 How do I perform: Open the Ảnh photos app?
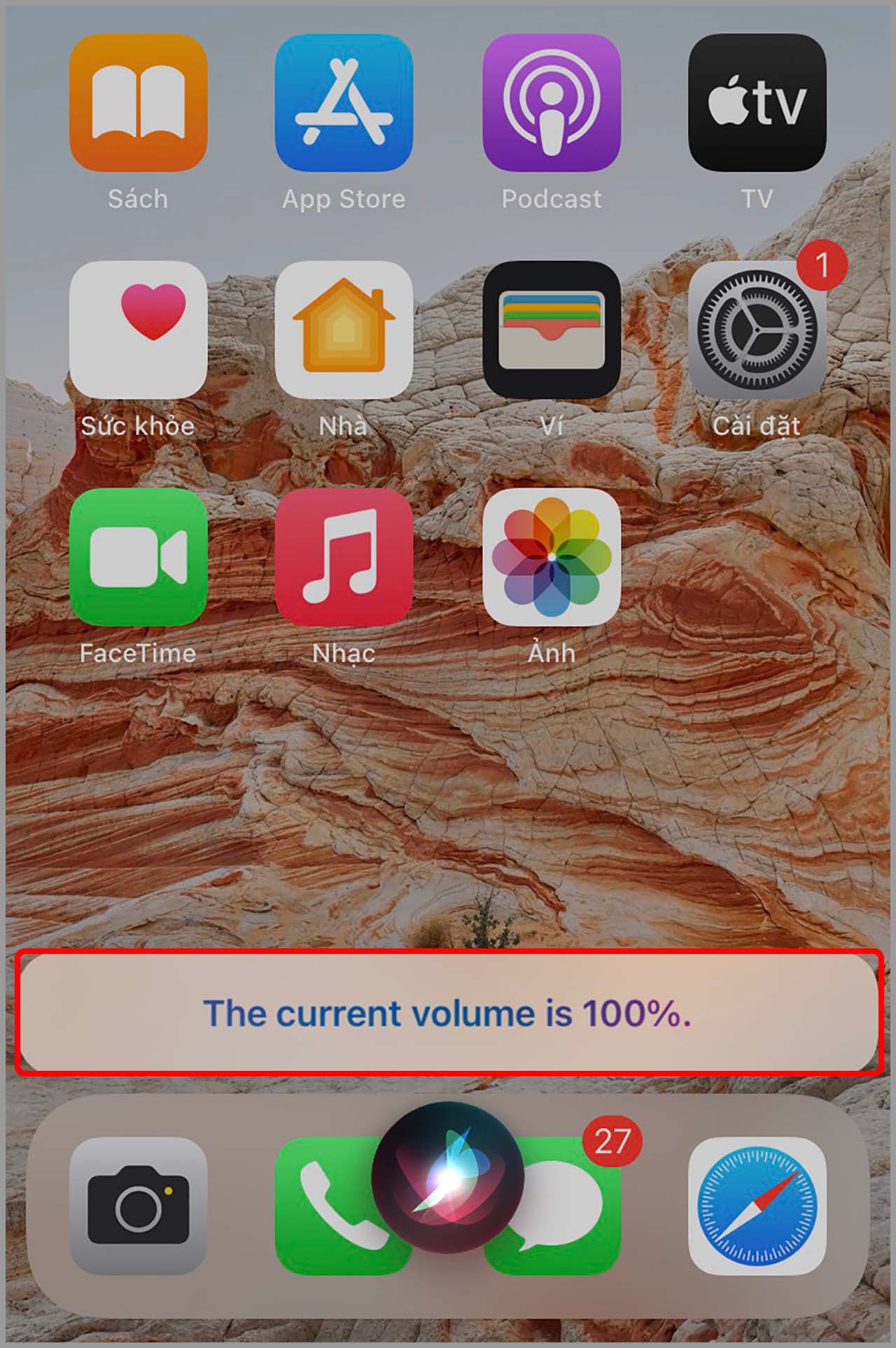tap(551, 557)
